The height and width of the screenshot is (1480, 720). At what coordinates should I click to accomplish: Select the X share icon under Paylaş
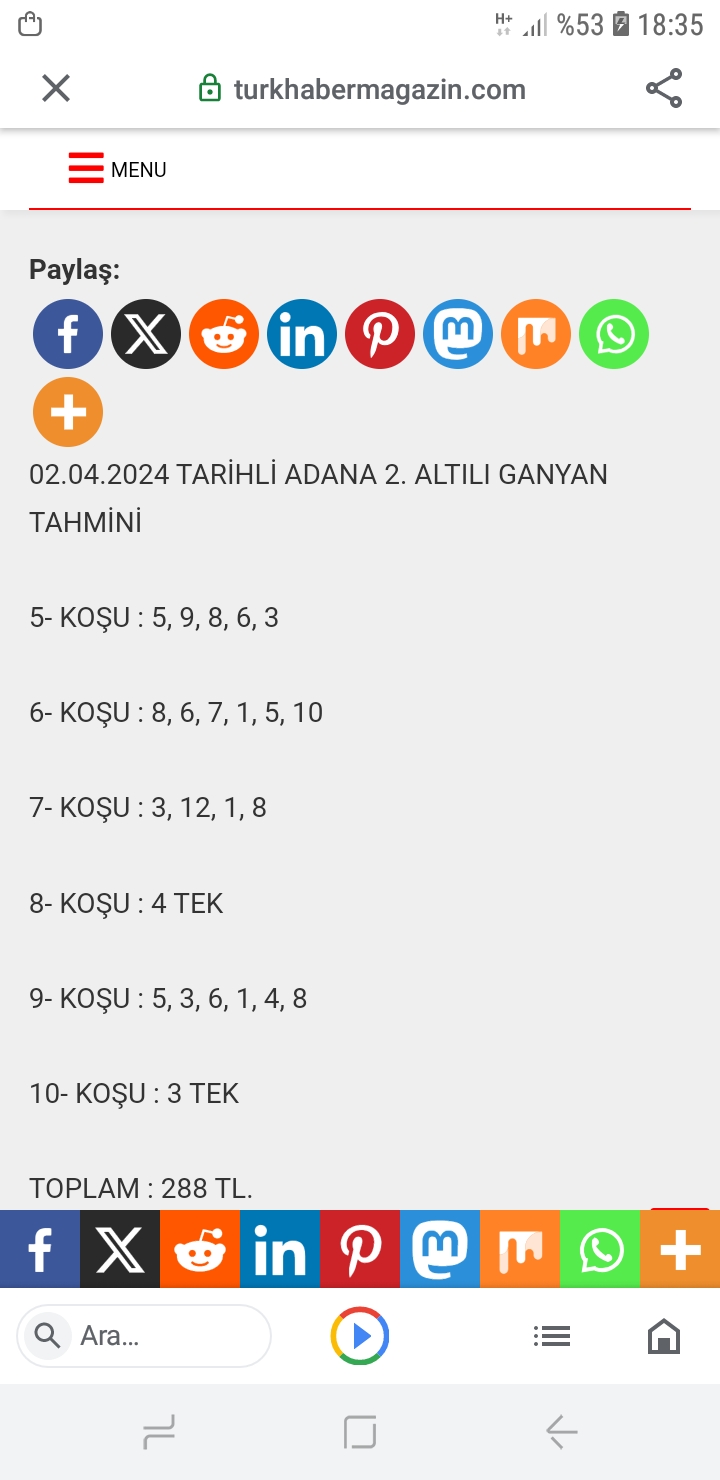click(x=145, y=334)
